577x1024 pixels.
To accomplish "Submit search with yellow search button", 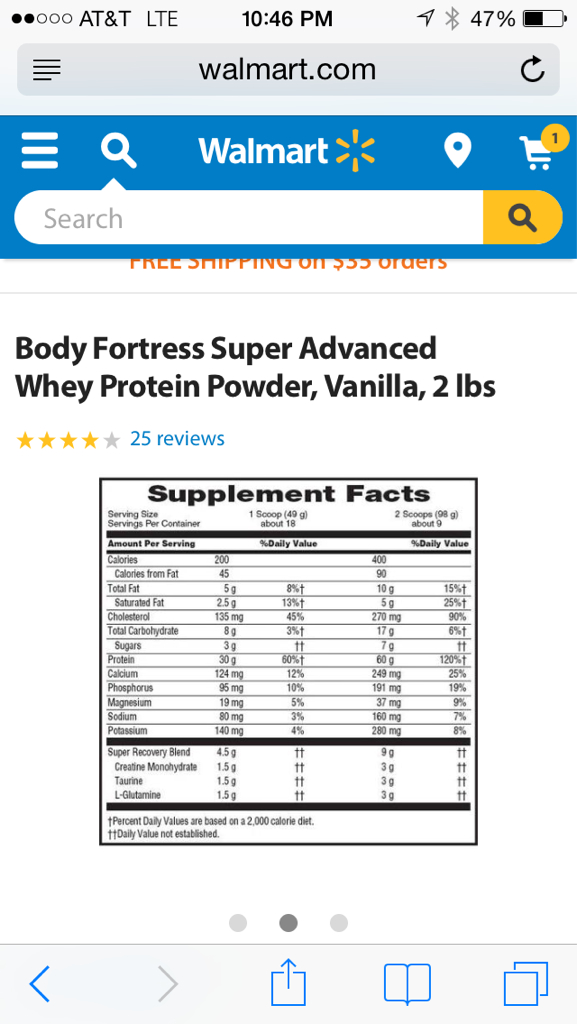I will point(522,217).
